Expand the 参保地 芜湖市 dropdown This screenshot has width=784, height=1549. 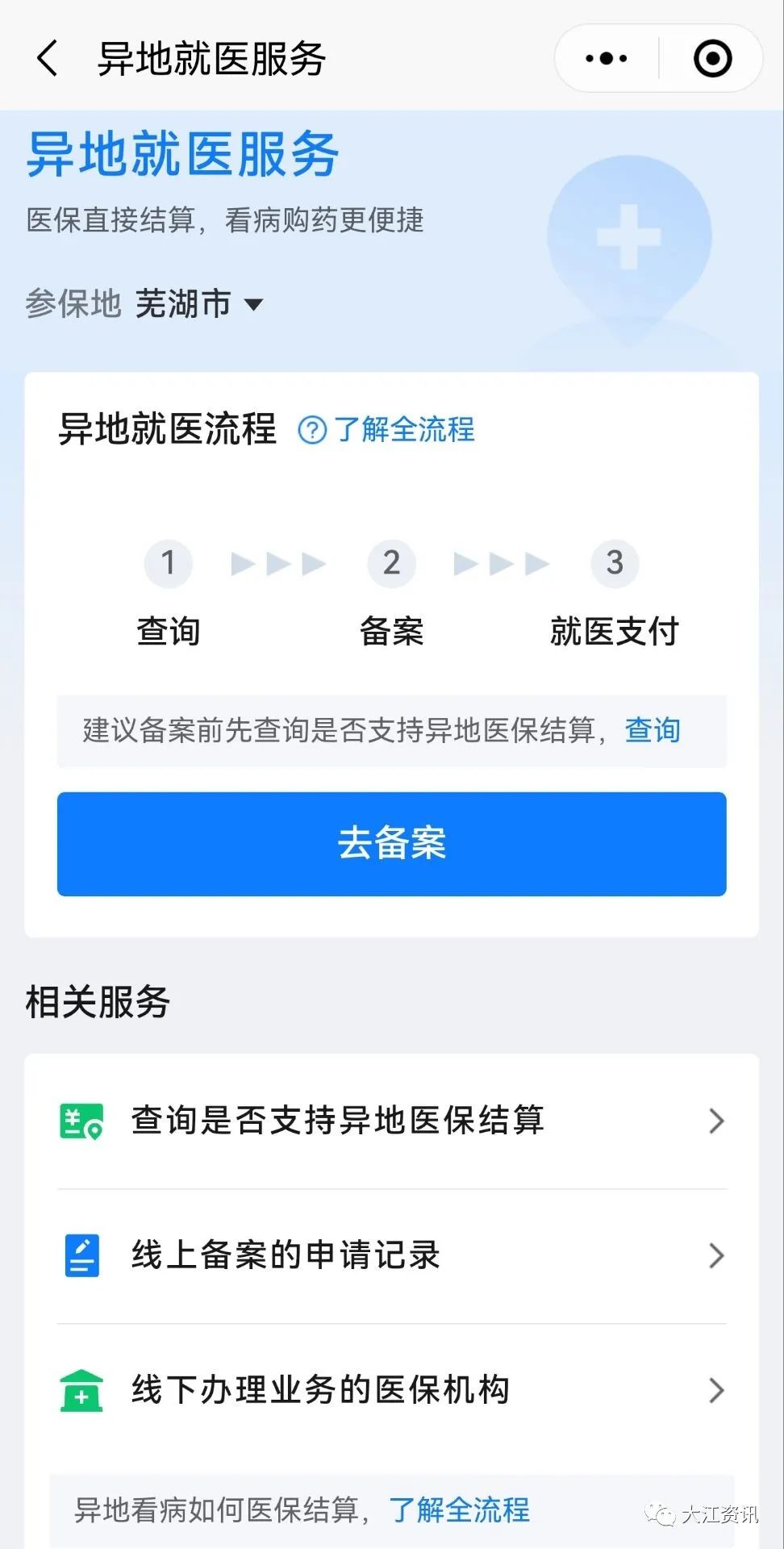[198, 304]
